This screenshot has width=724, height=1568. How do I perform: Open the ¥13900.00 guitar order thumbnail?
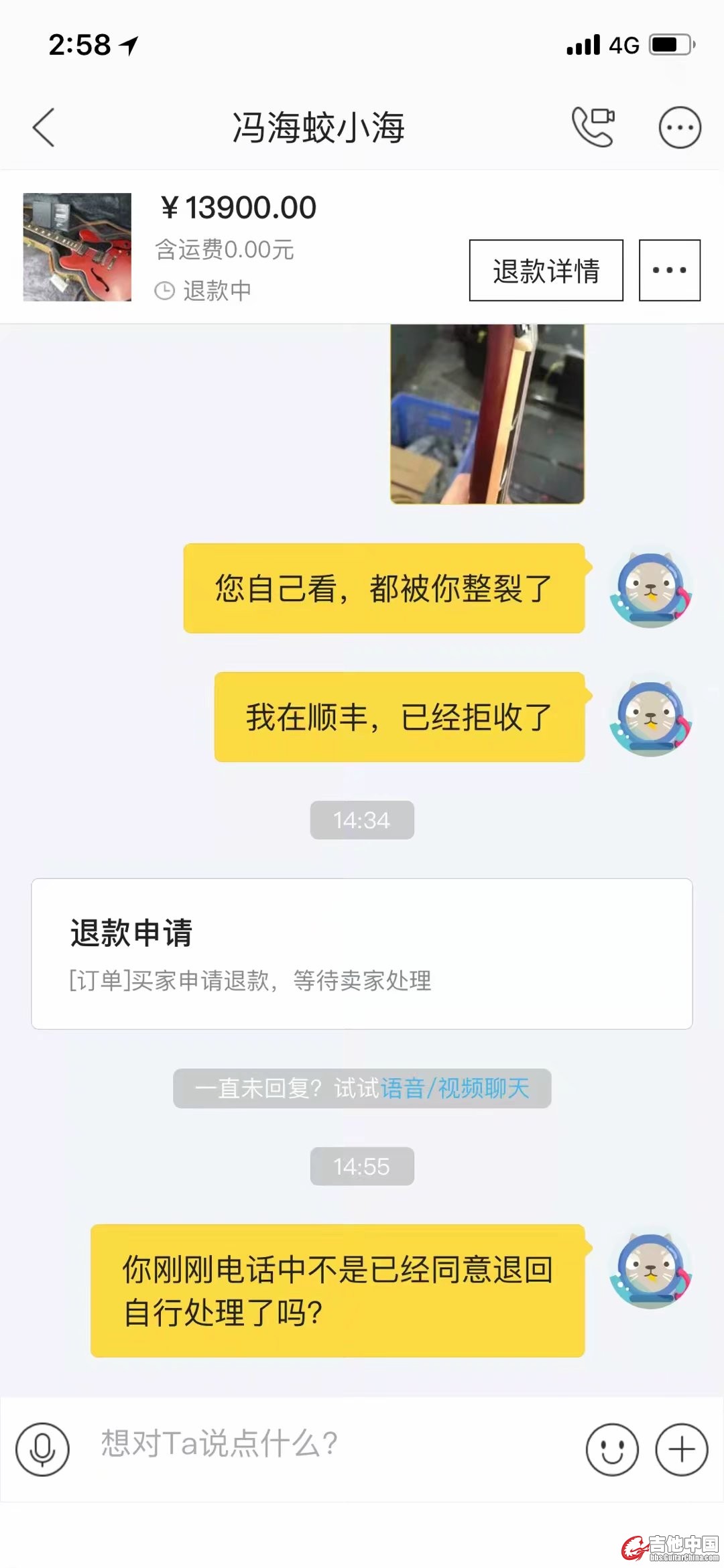[x=77, y=247]
